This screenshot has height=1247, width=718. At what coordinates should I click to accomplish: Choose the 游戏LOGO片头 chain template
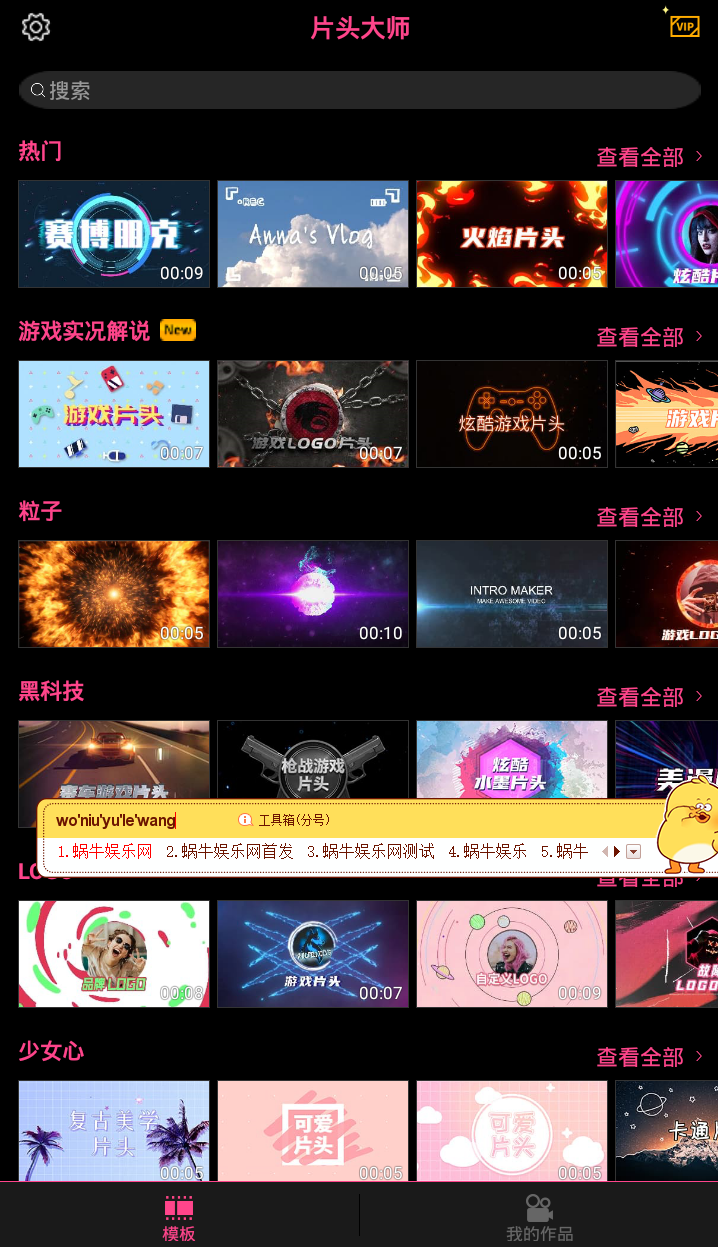313,414
